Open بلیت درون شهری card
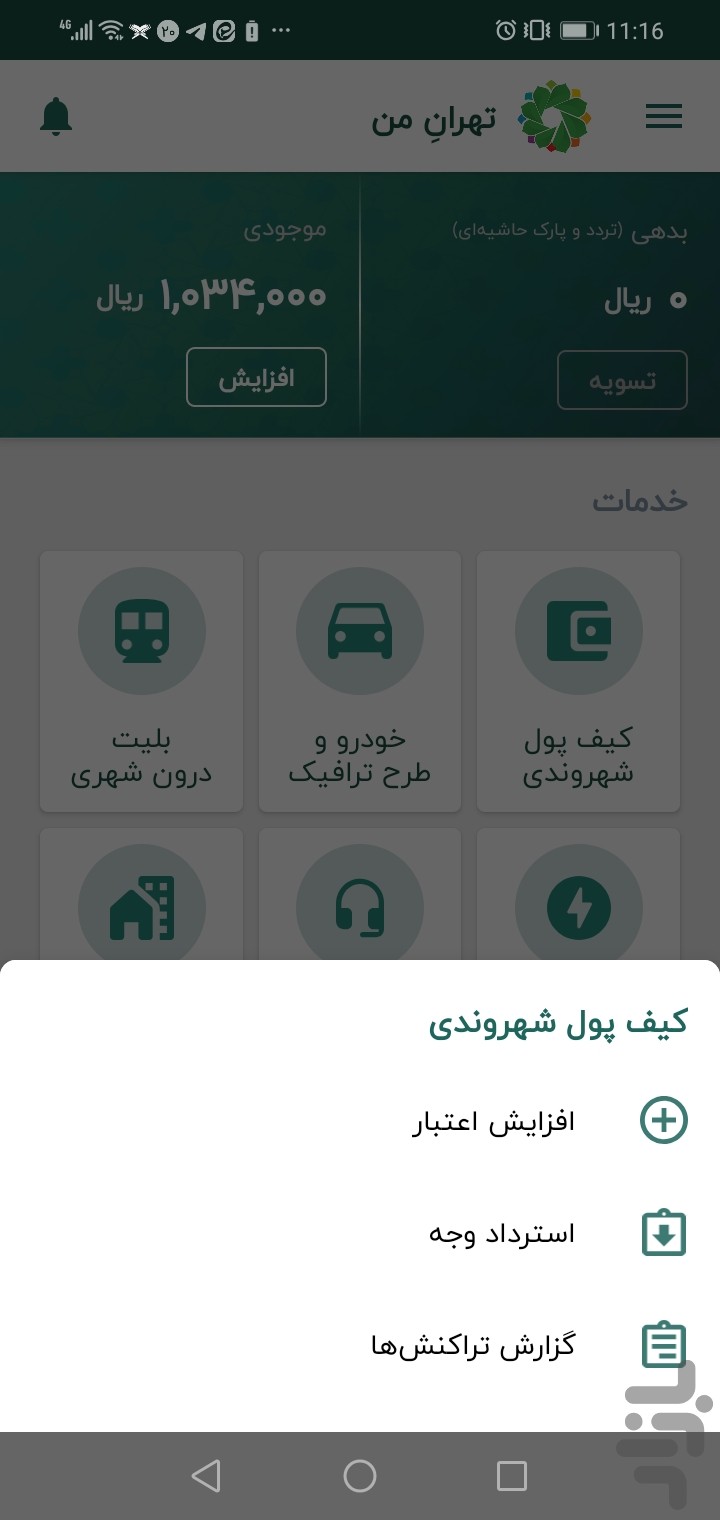Screen dimensions: 720x1520 (x=141, y=680)
